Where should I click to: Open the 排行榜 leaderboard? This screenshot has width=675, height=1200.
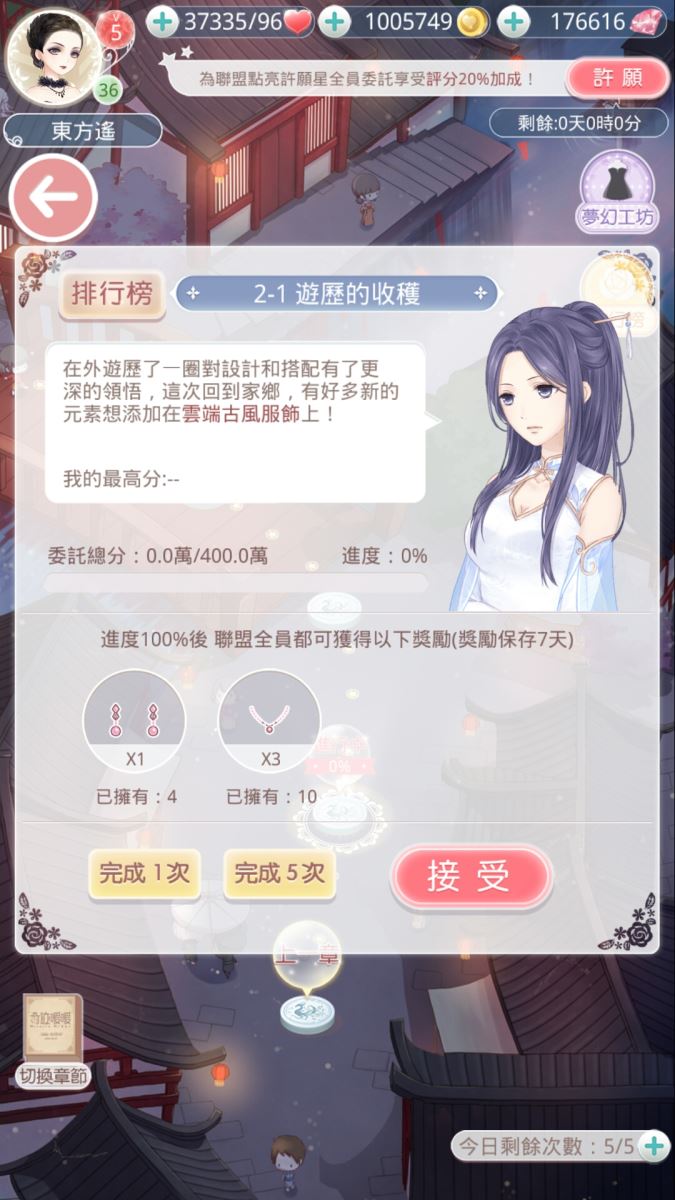point(112,293)
